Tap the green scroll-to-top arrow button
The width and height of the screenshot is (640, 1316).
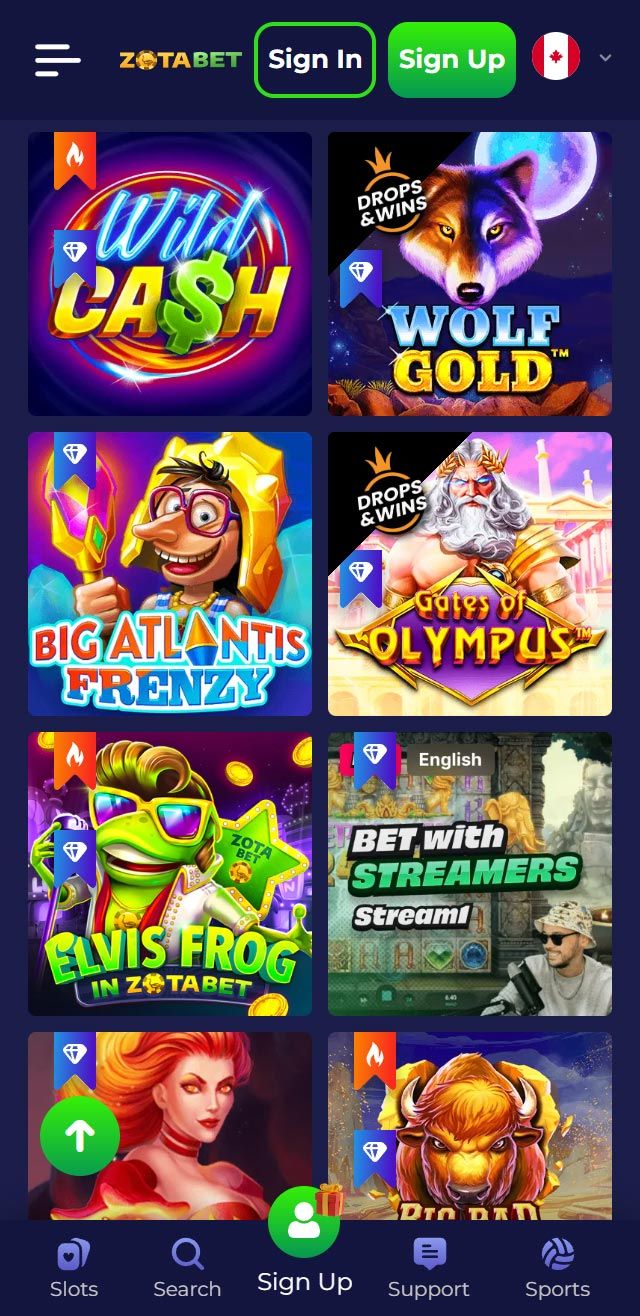[x=80, y=1135]
